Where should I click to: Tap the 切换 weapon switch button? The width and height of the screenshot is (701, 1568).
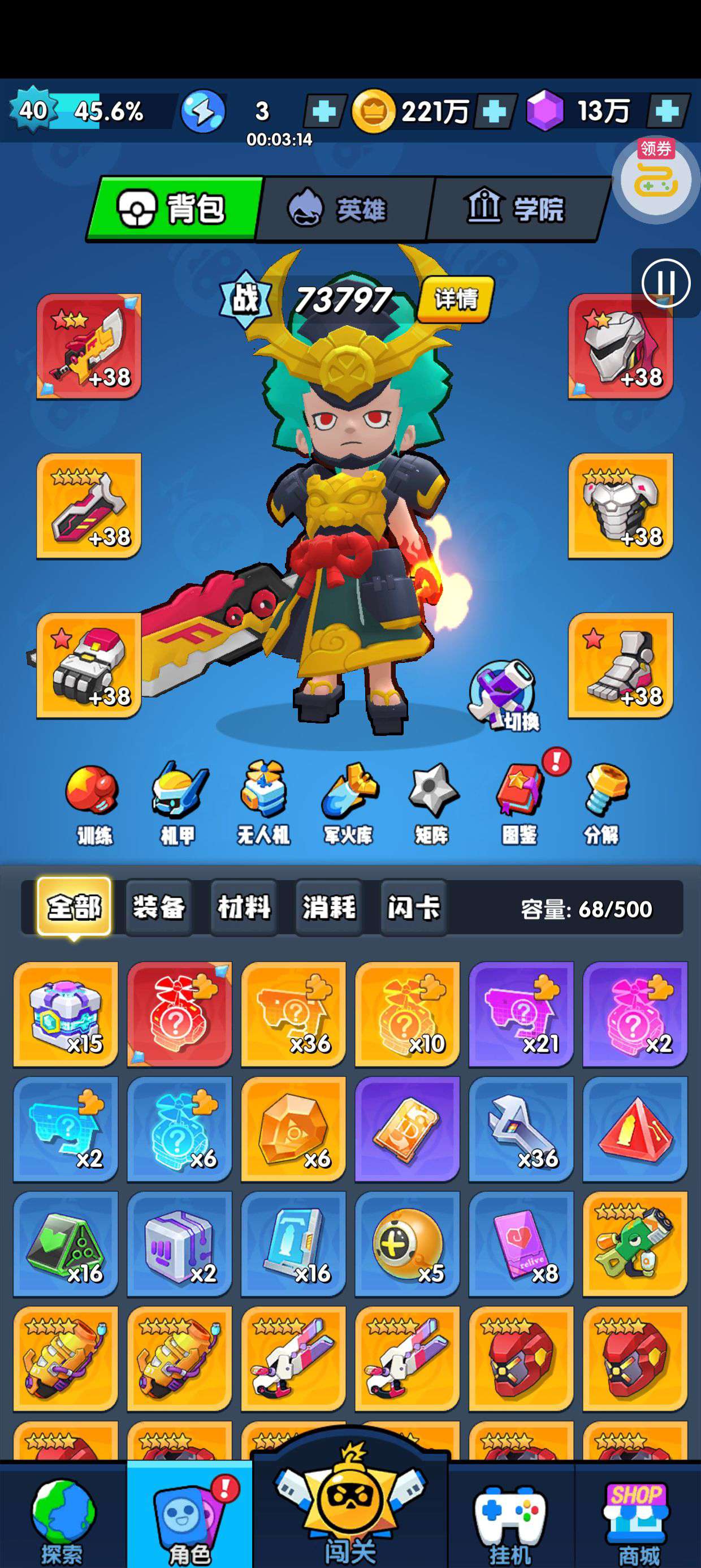pyautogui.click(x=504, y=695)
